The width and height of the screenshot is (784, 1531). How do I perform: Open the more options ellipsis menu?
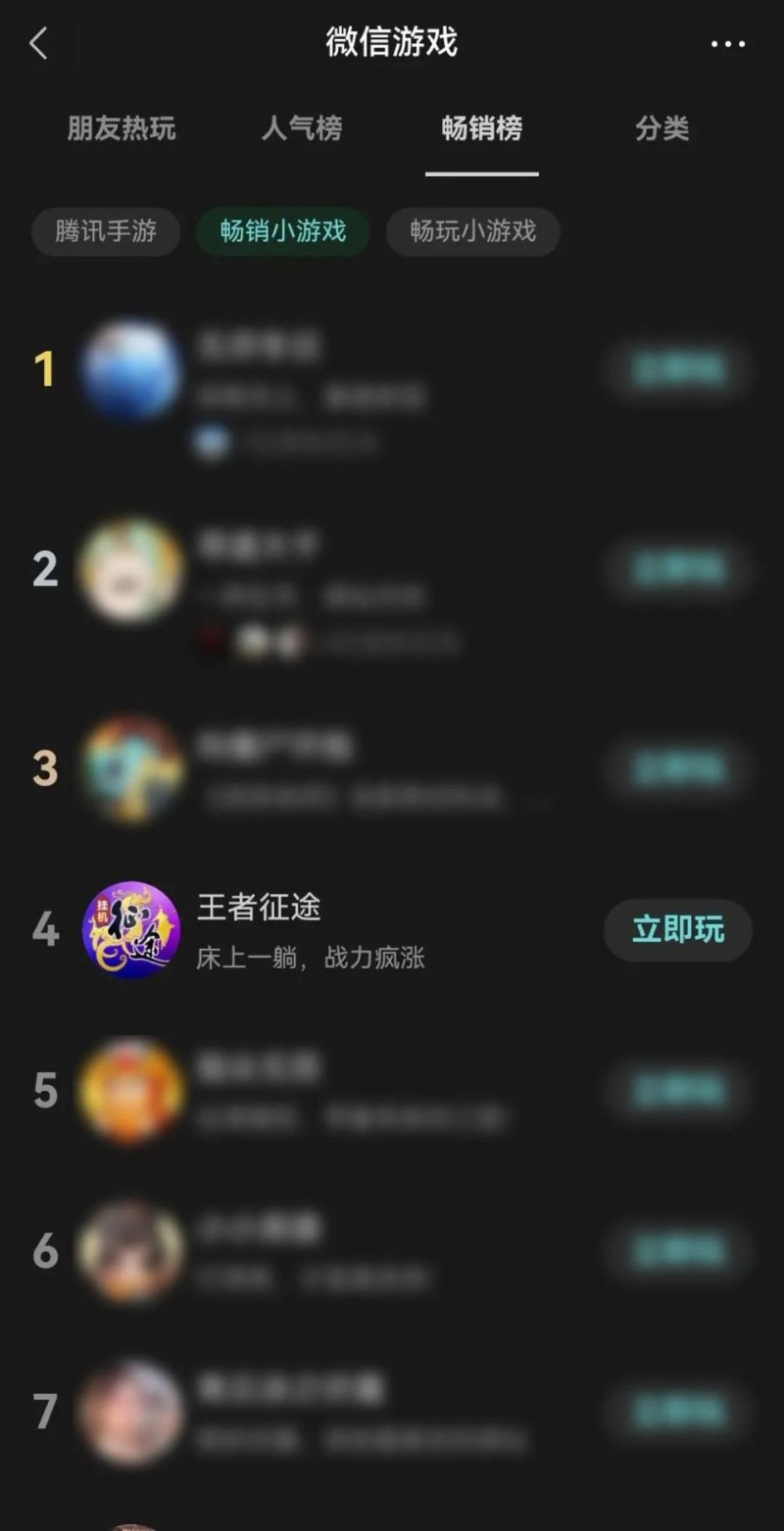pyautogui.click(x=726, y=43)
